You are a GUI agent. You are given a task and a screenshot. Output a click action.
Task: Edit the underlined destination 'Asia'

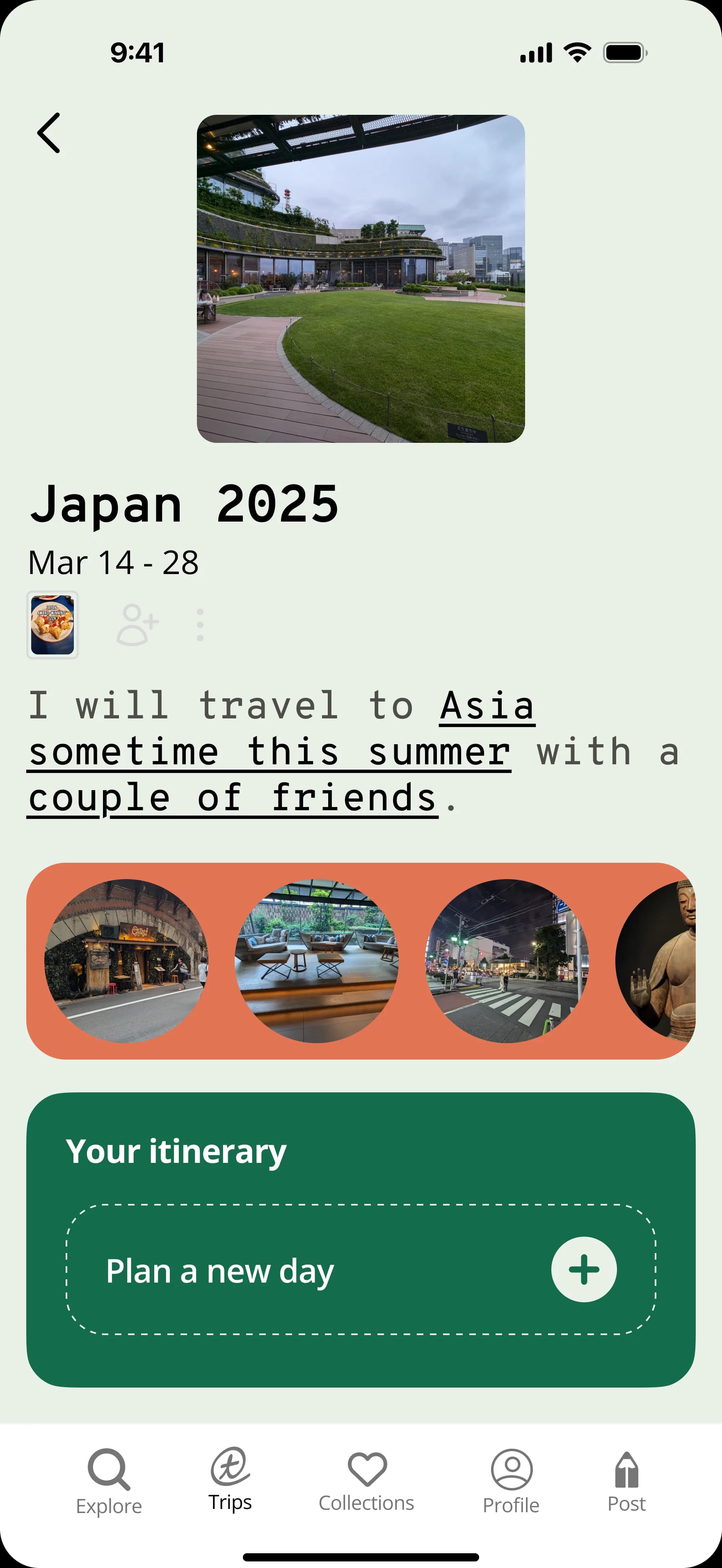click(x=487, y=706)
